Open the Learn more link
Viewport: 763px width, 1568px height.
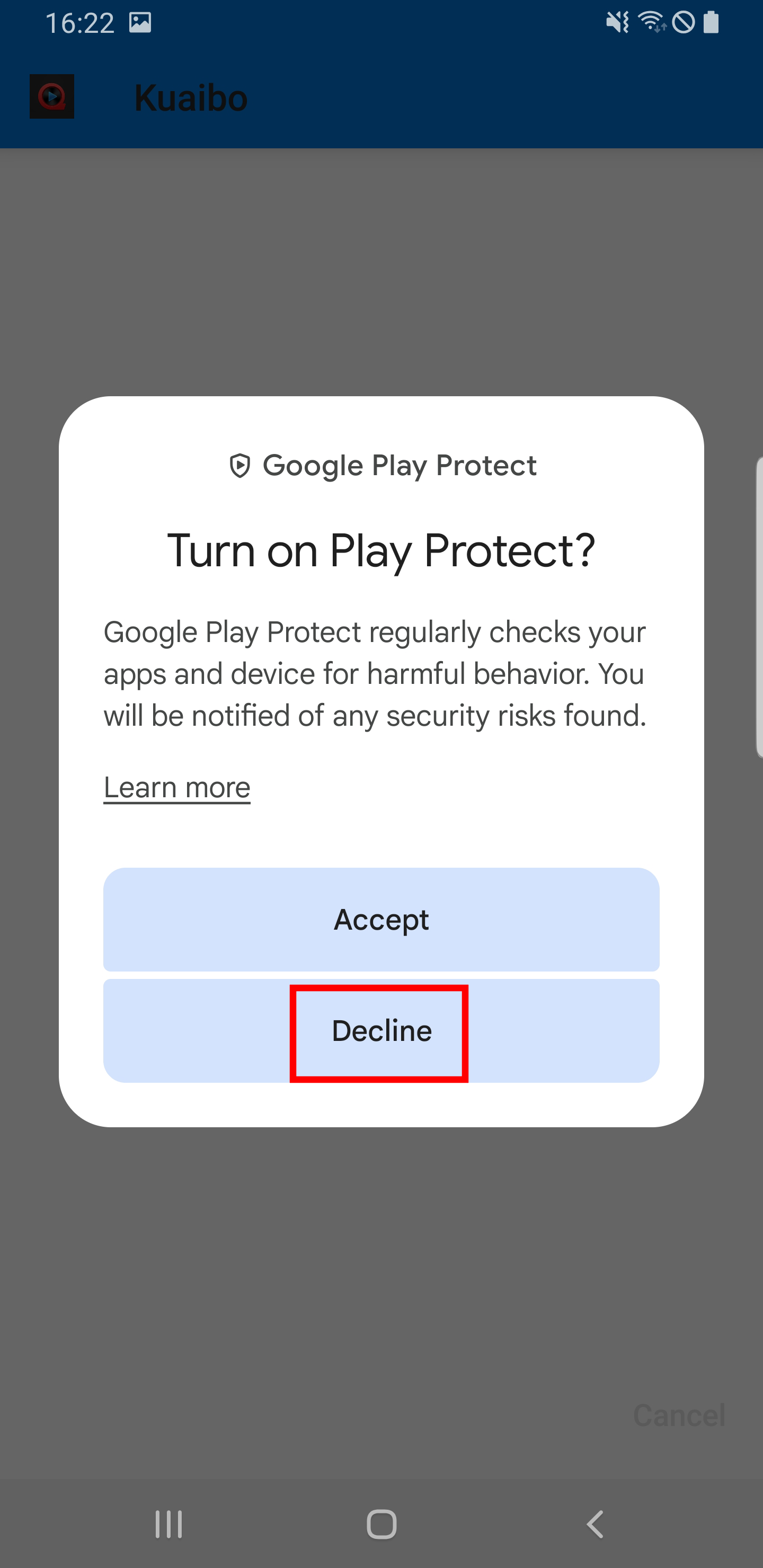pyautogui.click(x=176, y=787)
